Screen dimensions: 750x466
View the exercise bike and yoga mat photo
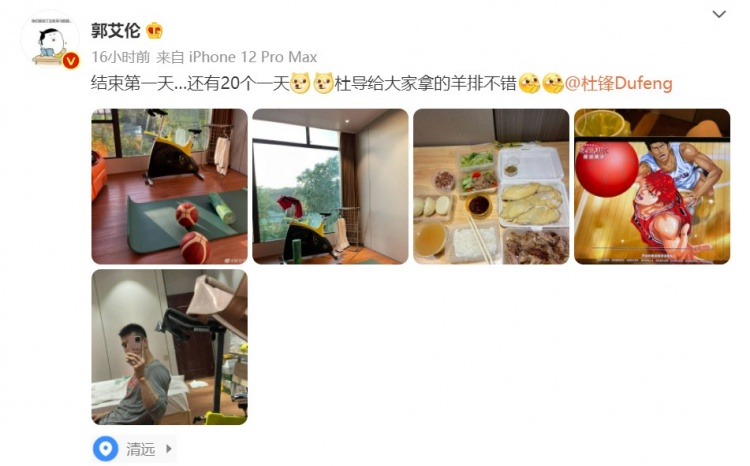(169, 186)
